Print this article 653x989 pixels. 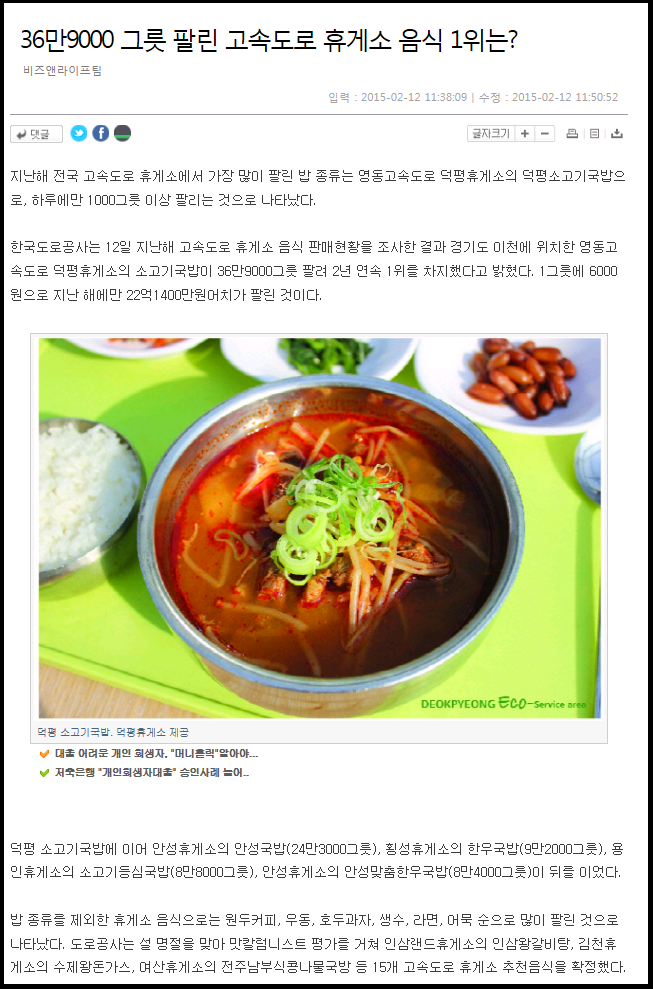coord(573,134)
